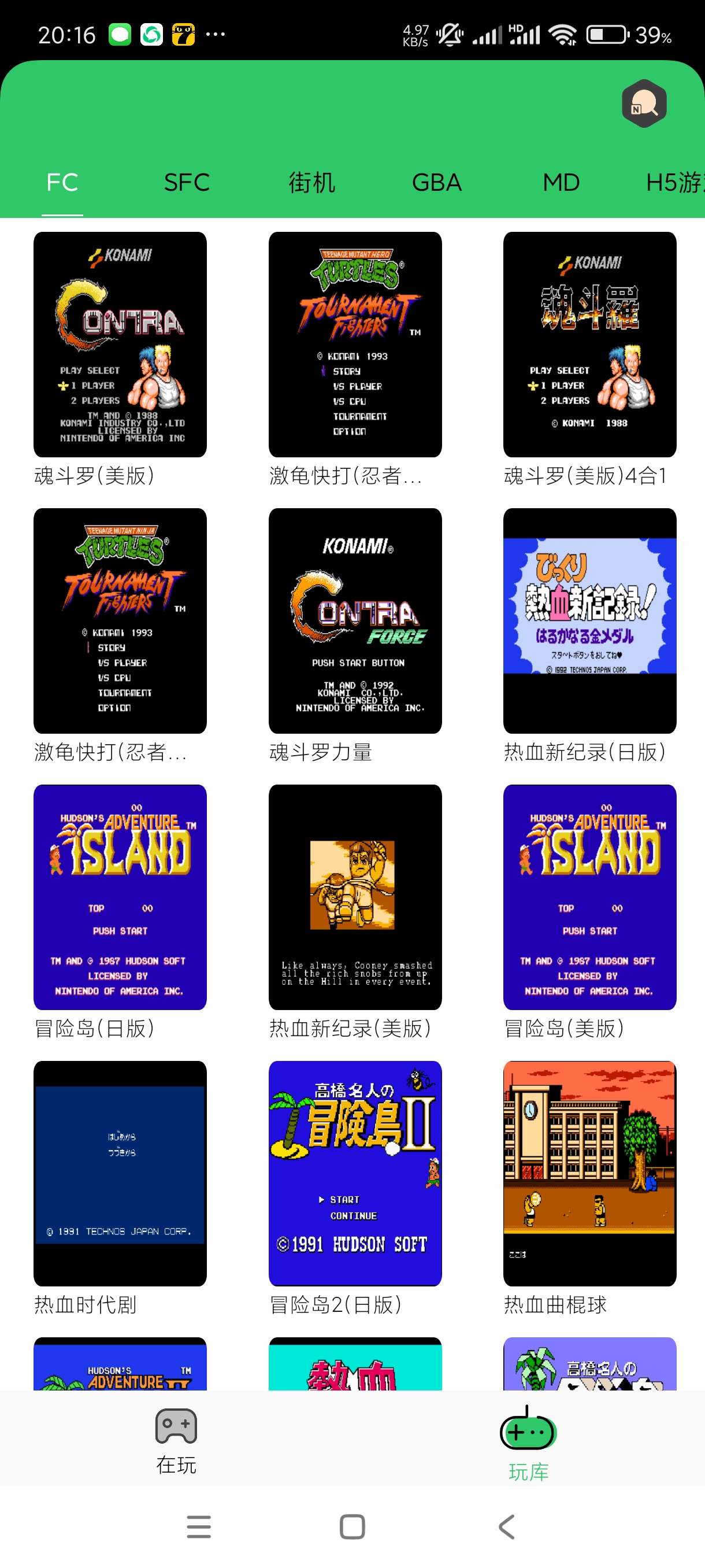Open 魂斗罗(美版)4合1 game

[589, 345]
